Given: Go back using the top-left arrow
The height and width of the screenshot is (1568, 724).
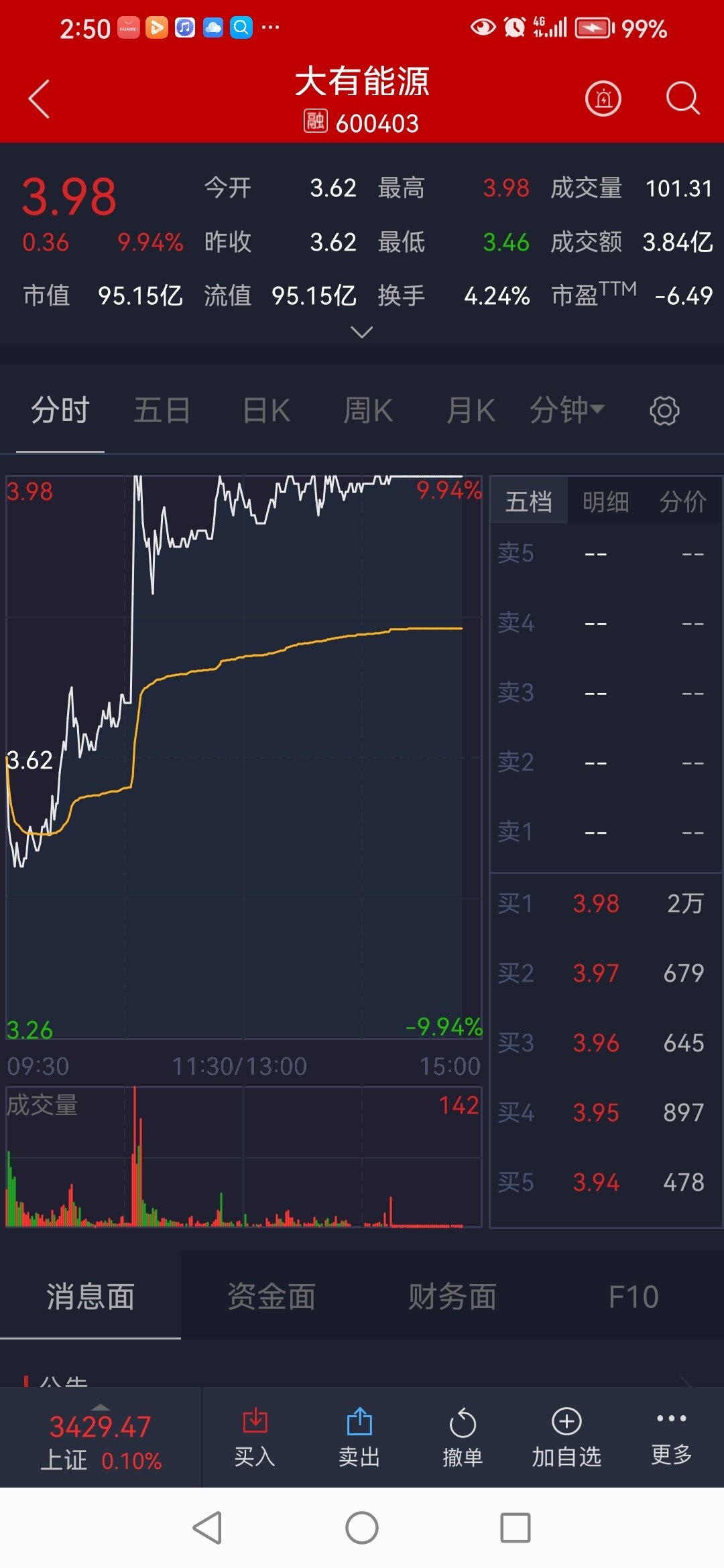Looking at the screenshot, I should pyautogui.click(x=39, y=99).
